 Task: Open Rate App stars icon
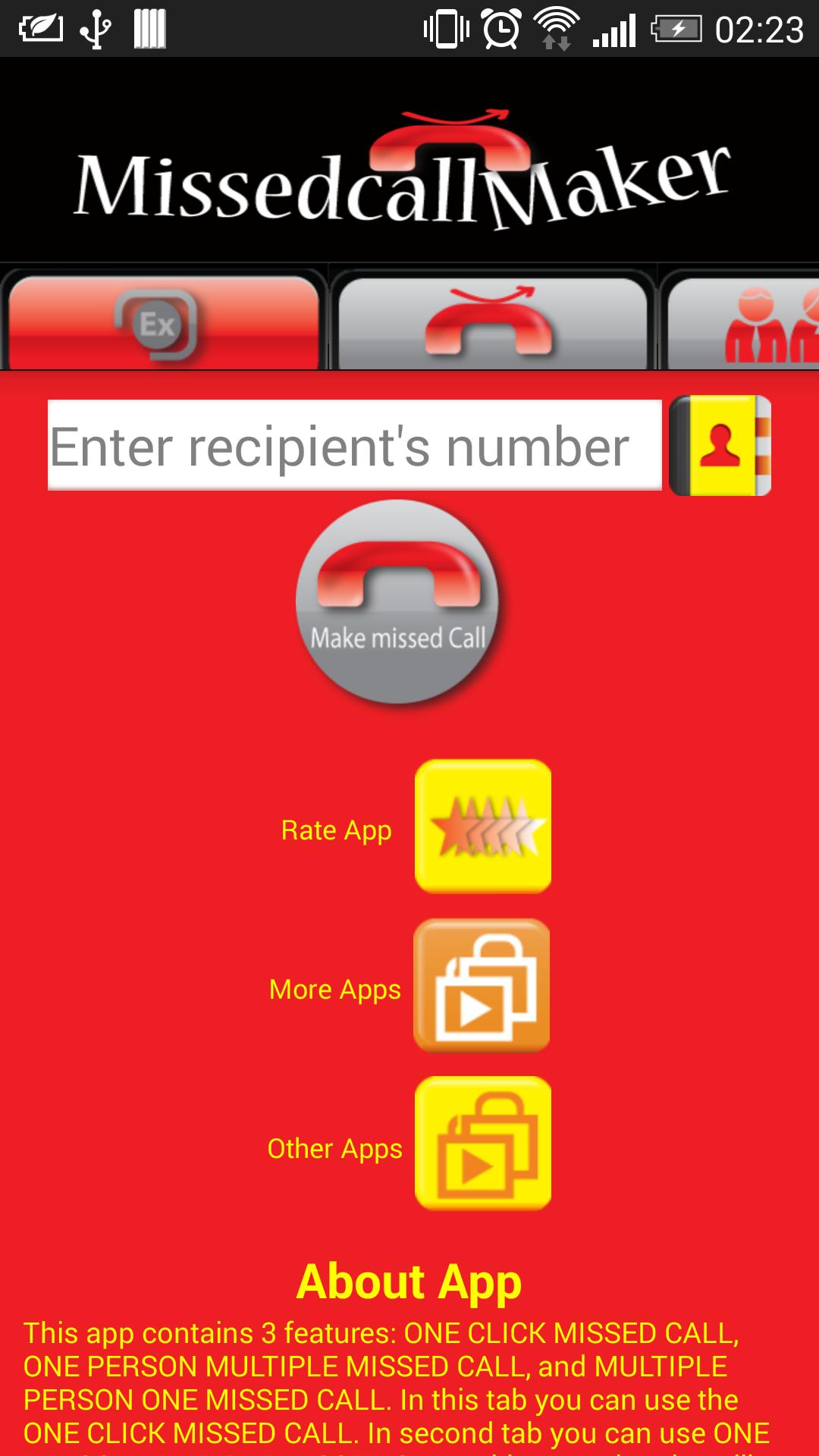[482, 828]
